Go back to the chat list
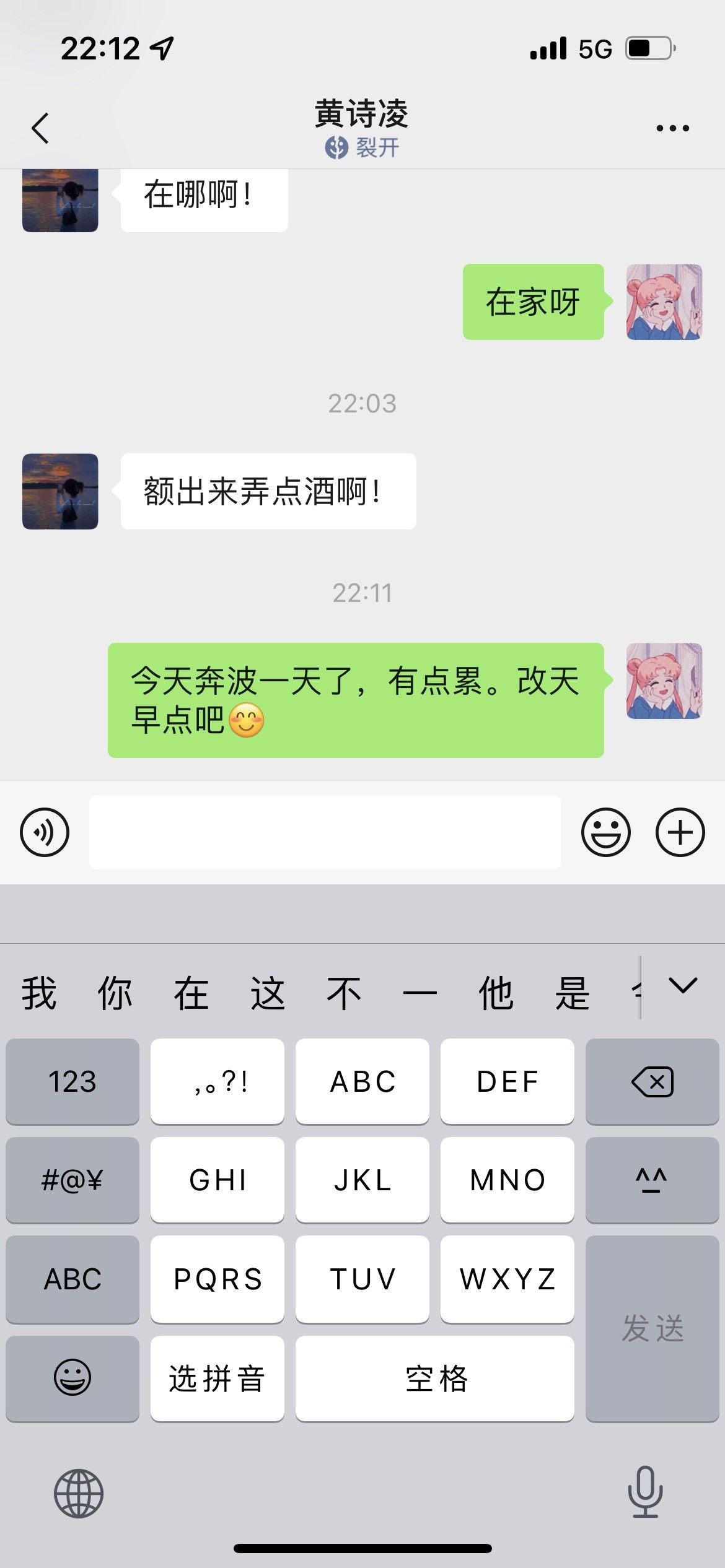Image resolution: width=725 pixels, height=1568 pixels. tap(40, 128)
